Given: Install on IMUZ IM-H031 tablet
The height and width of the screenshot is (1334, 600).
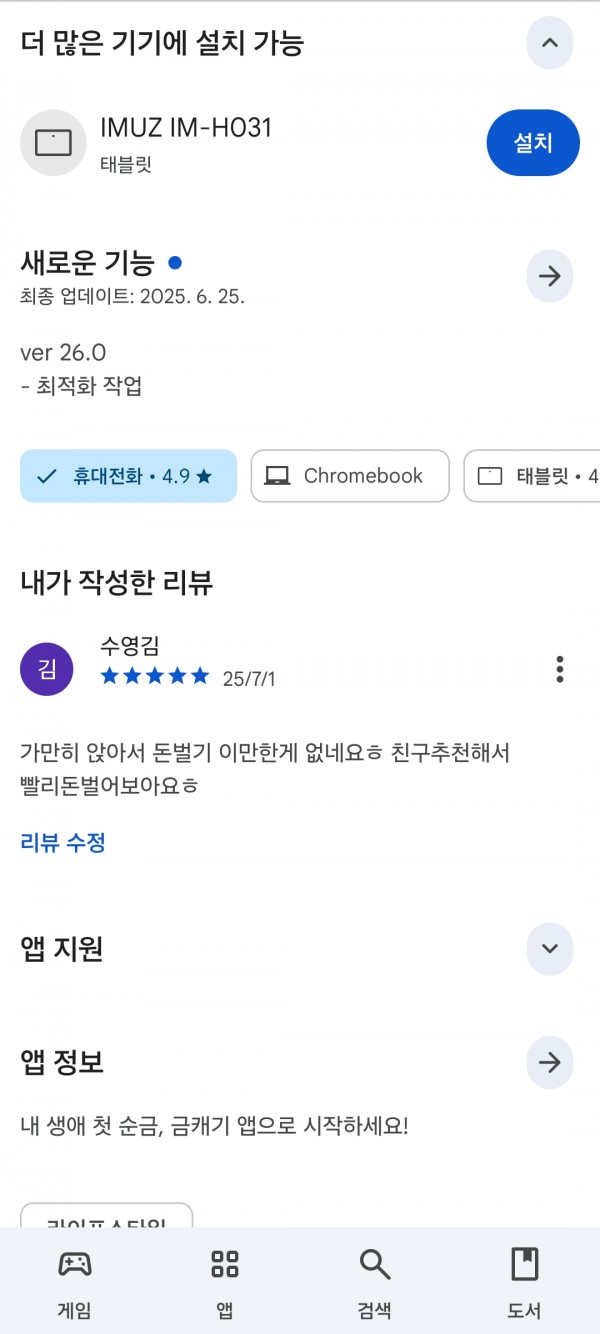Looking at the screenshot, I should pos(533,143).
